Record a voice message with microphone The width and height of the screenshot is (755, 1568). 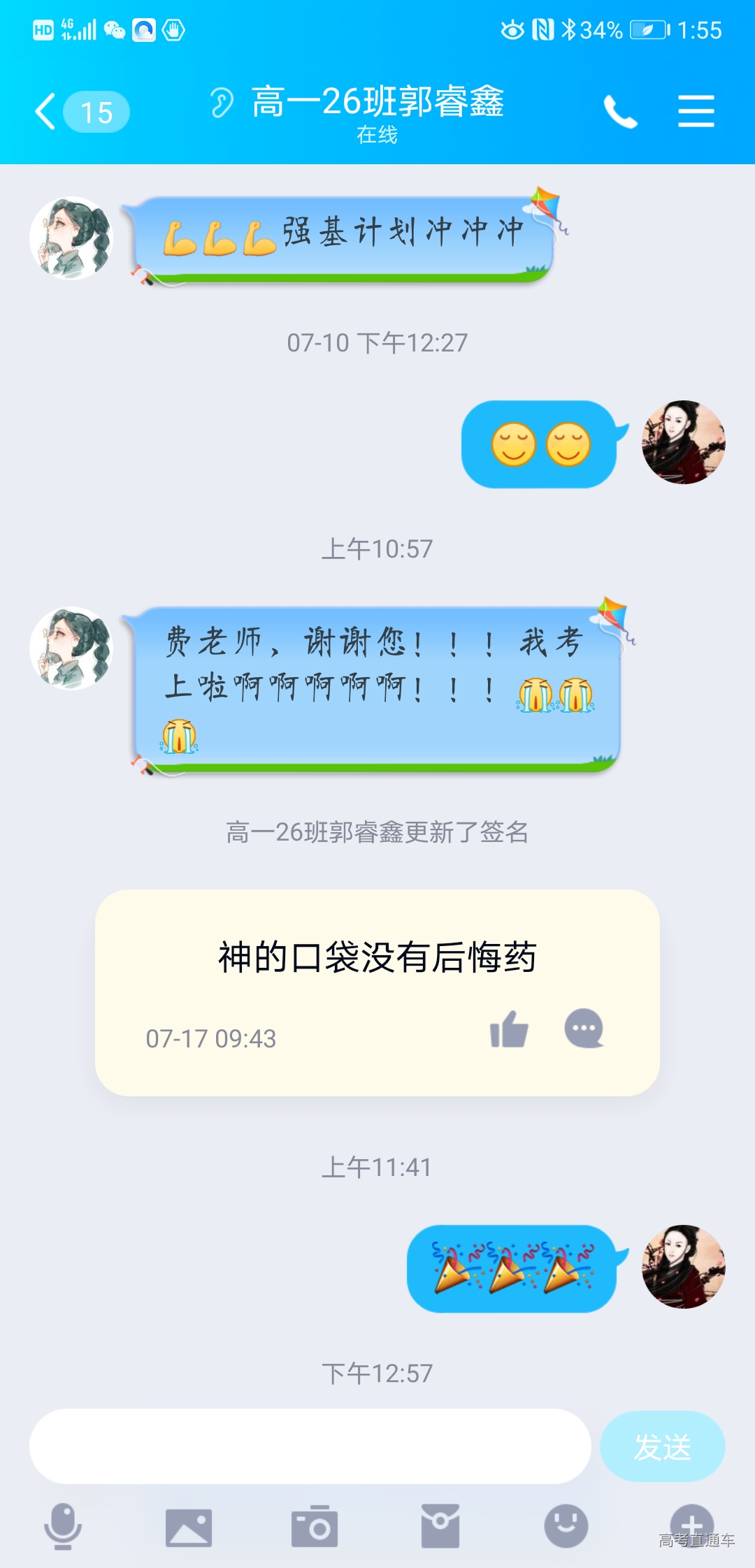tap(63, 1526)
